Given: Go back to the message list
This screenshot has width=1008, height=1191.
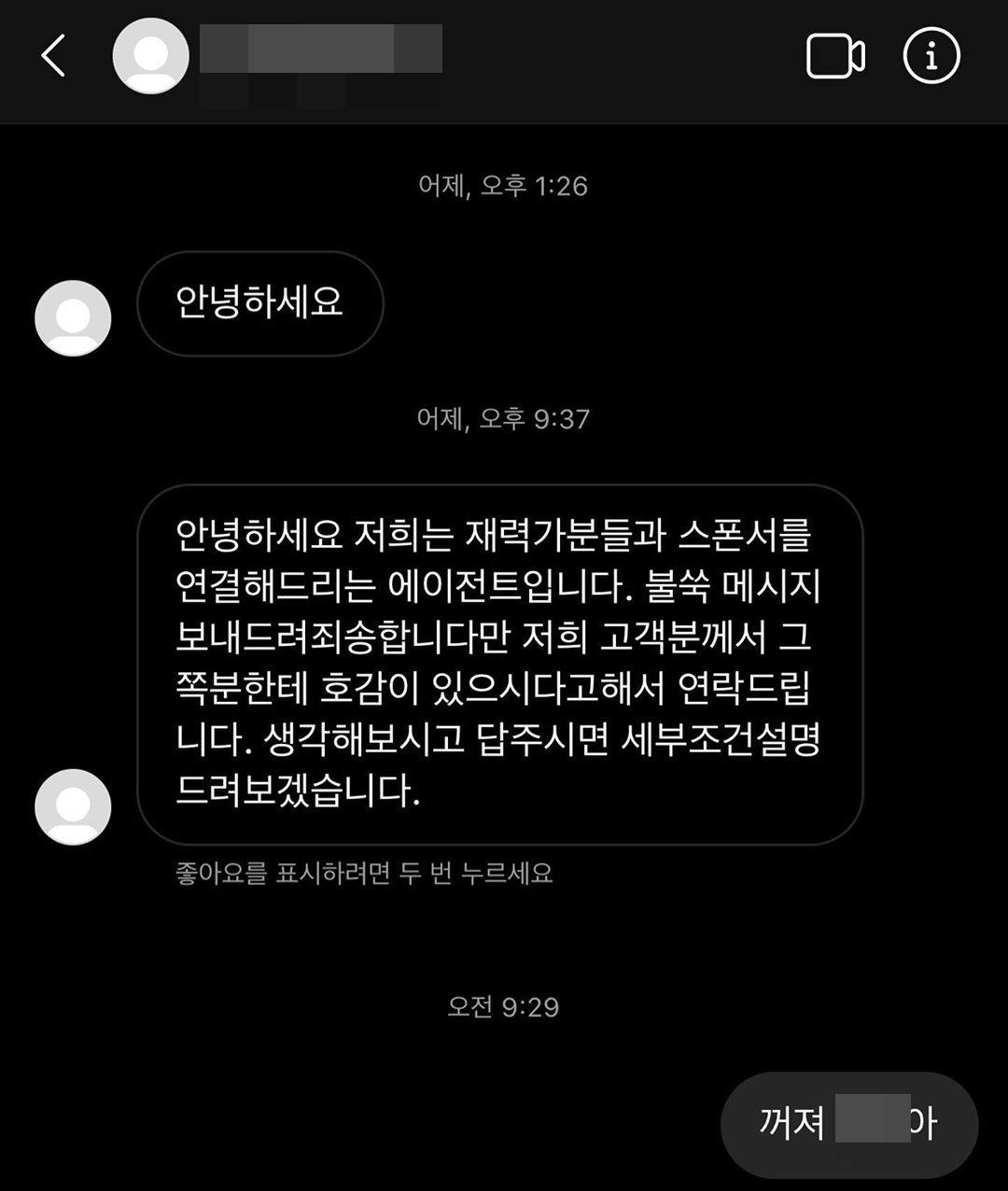Looking at the screenshot, I should tap(53, 56).
